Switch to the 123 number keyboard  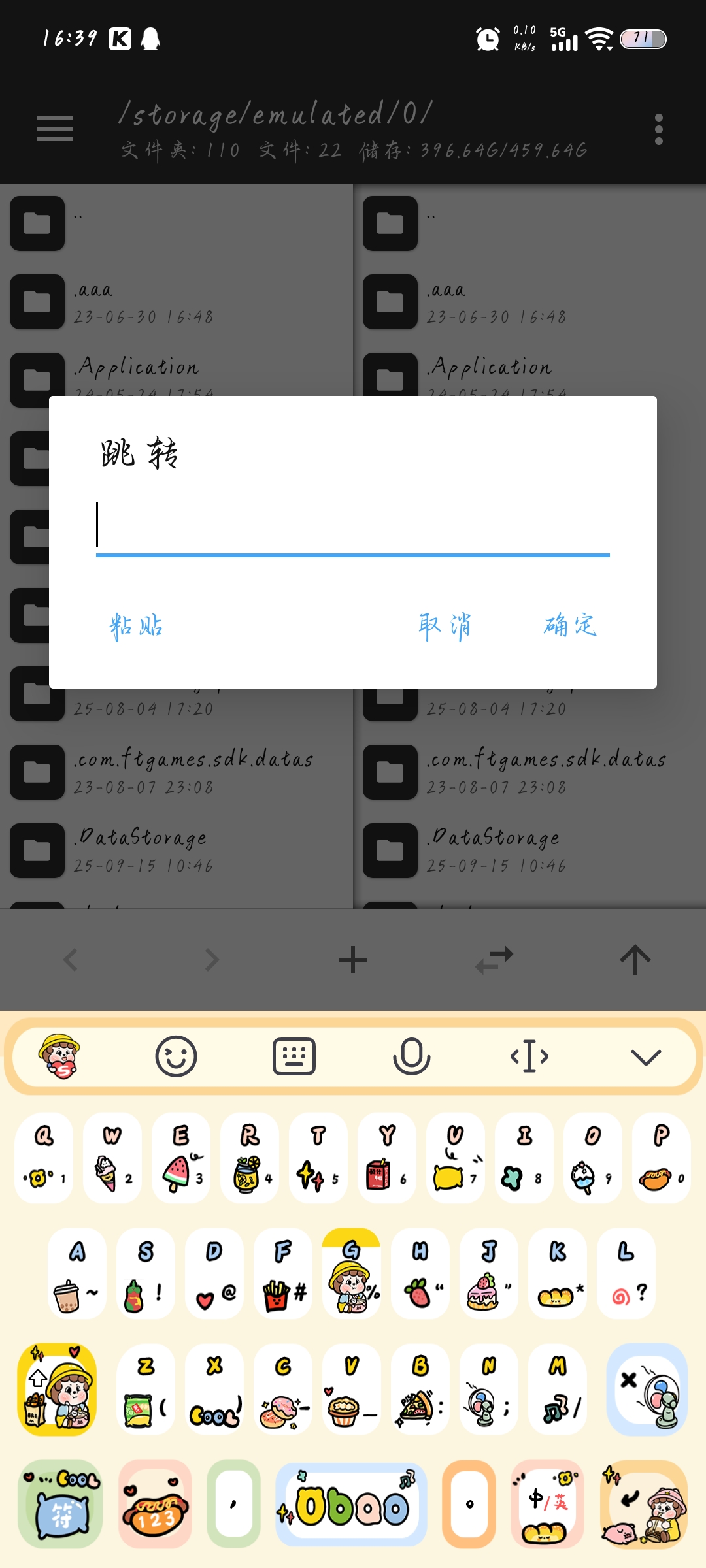[x=155, y=1504]
